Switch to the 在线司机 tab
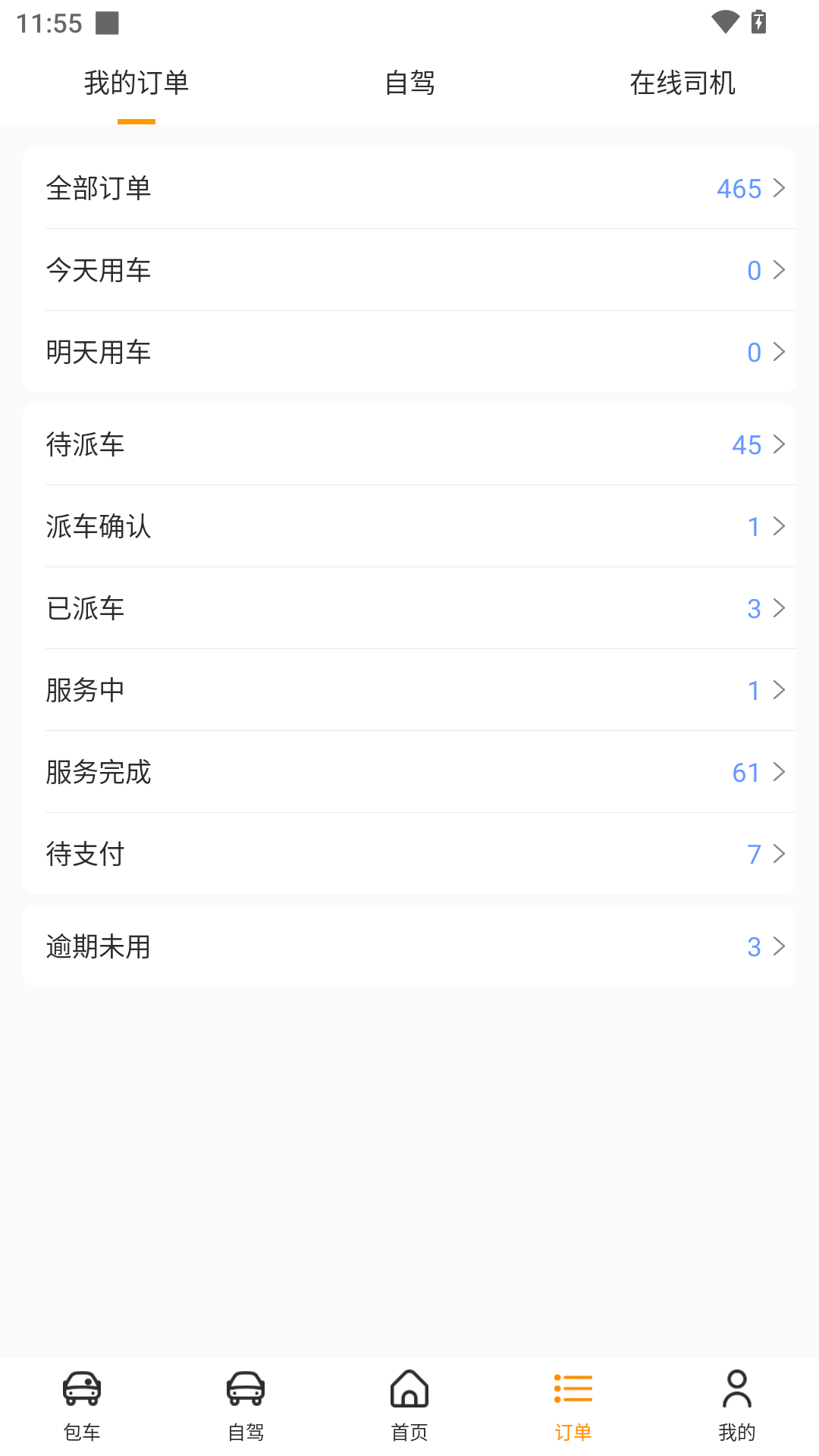The image size is (819, 1456). tap(682, 84)
